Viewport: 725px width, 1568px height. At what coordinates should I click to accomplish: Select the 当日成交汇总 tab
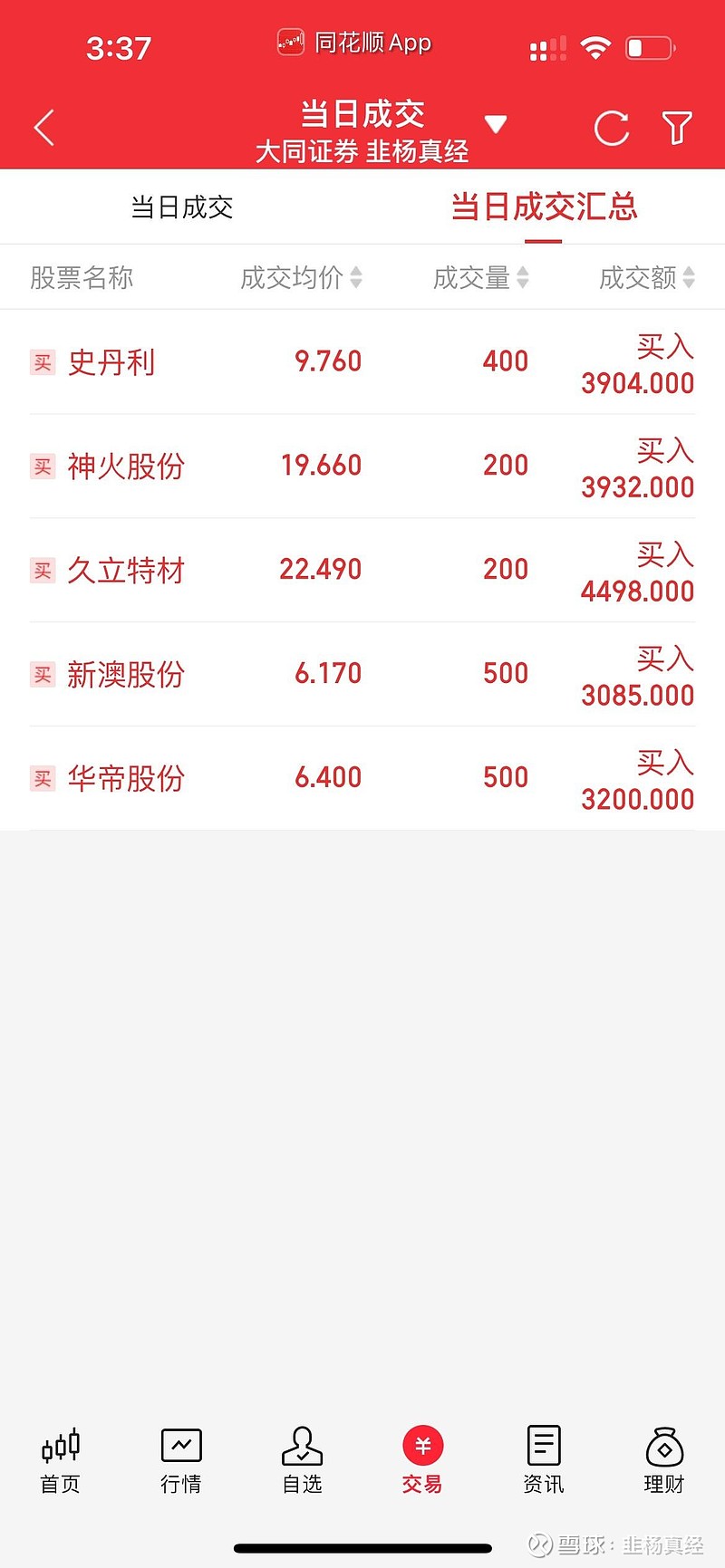544,207
